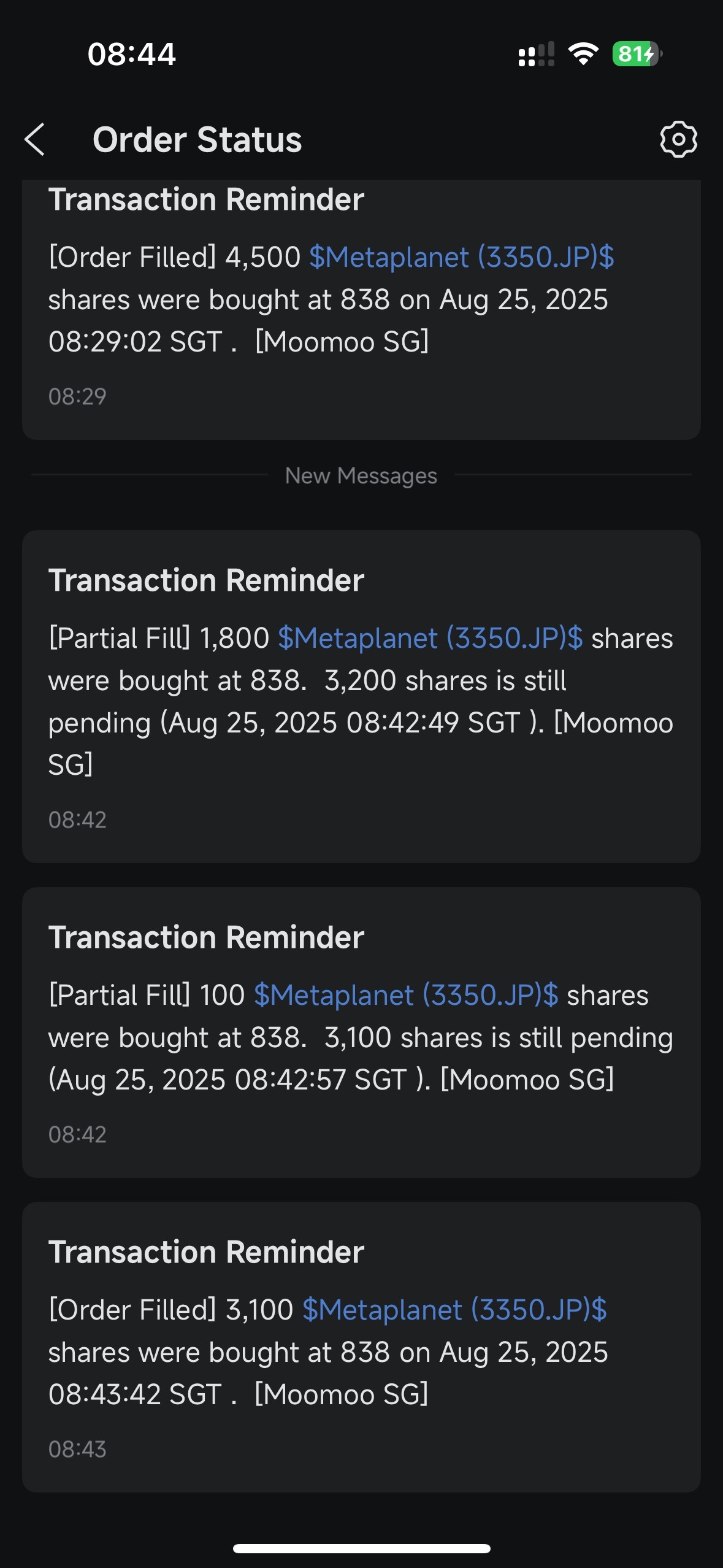Open Metaplanet link in 100 partial fill
The height and width of the screenshot is (1568, 723).
406,995
